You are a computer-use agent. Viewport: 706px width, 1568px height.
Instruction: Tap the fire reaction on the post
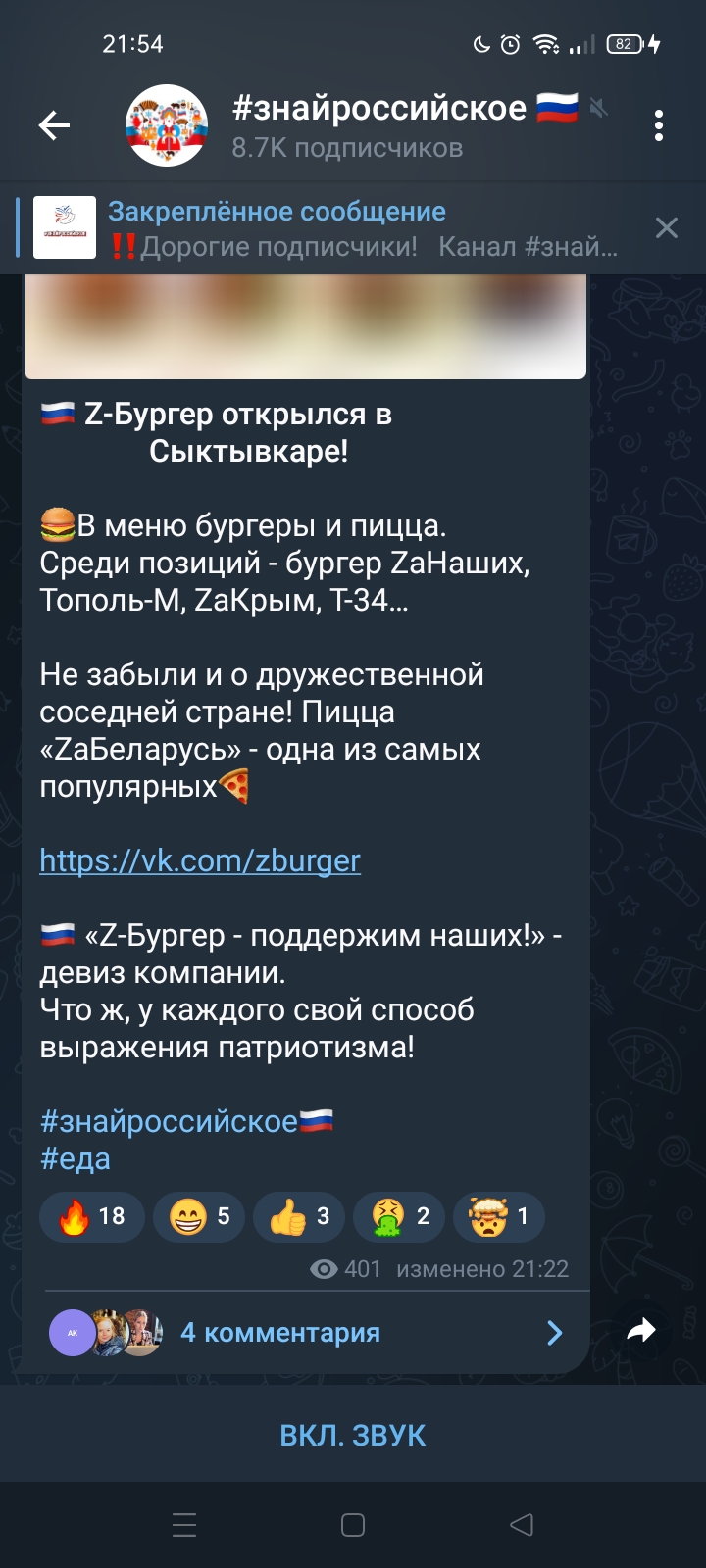coord(91,1216)
